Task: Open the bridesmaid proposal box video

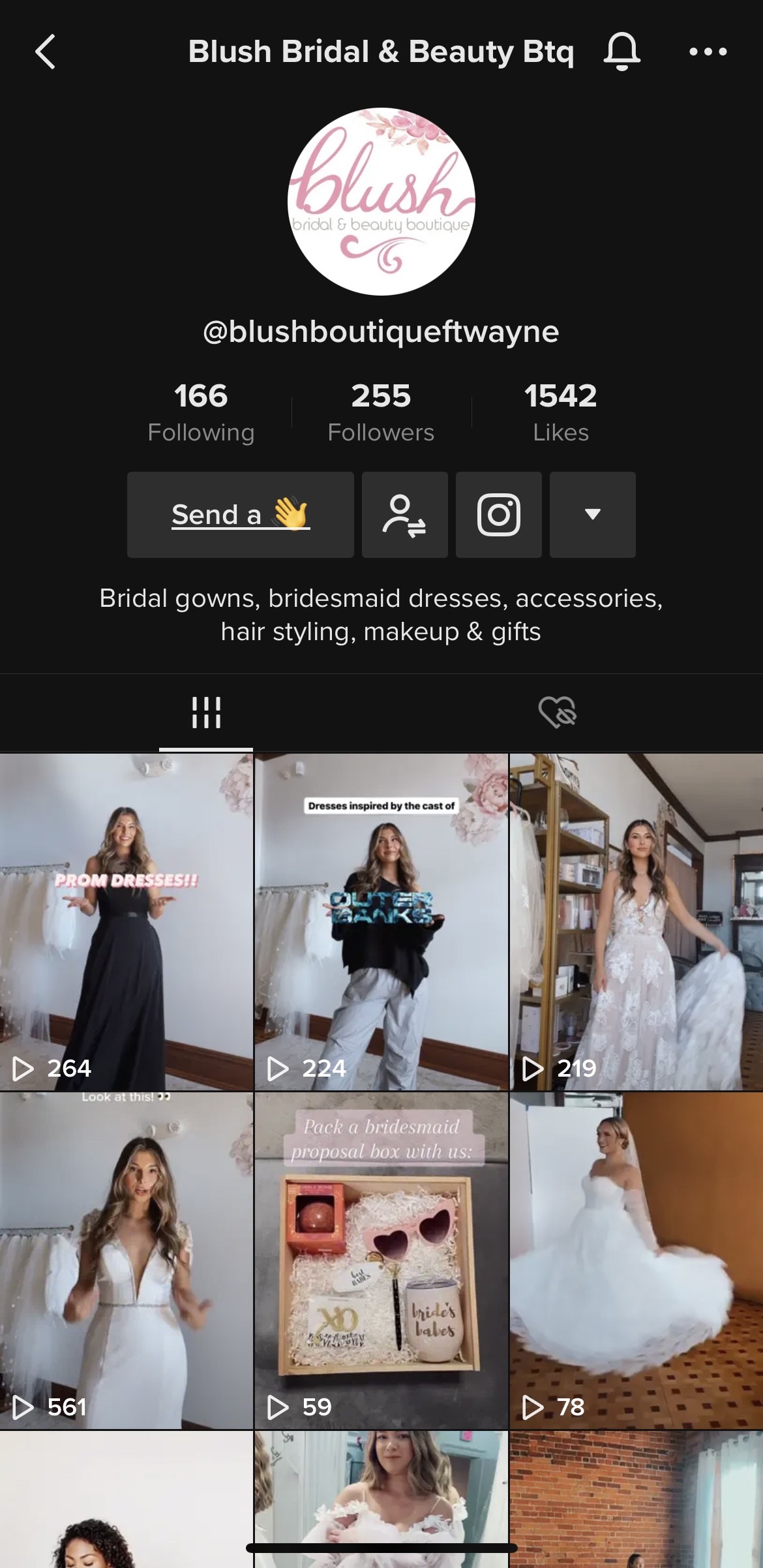Action: pos(381,1261)
